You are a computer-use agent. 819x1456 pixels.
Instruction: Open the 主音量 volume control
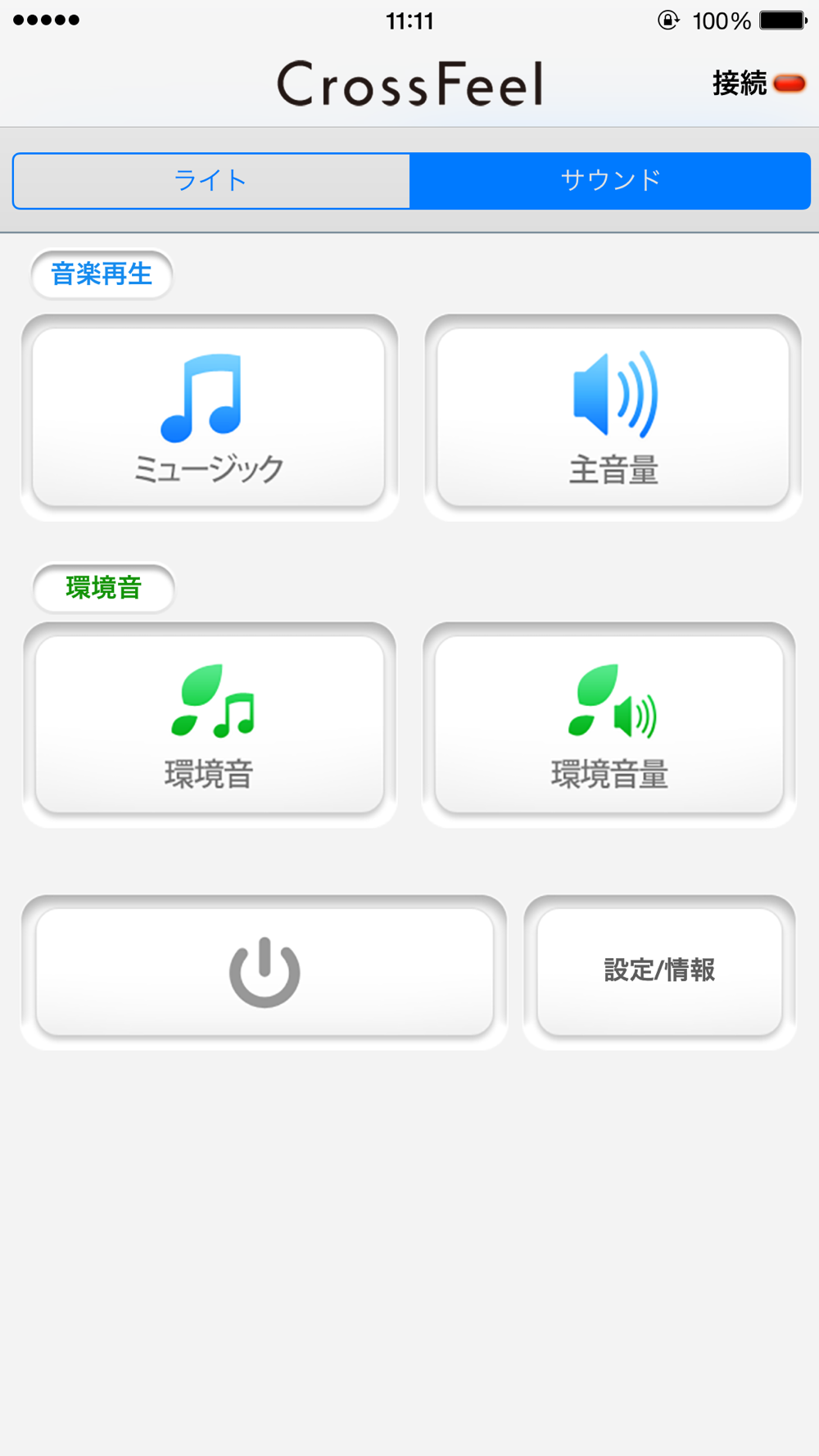point(613,418)
